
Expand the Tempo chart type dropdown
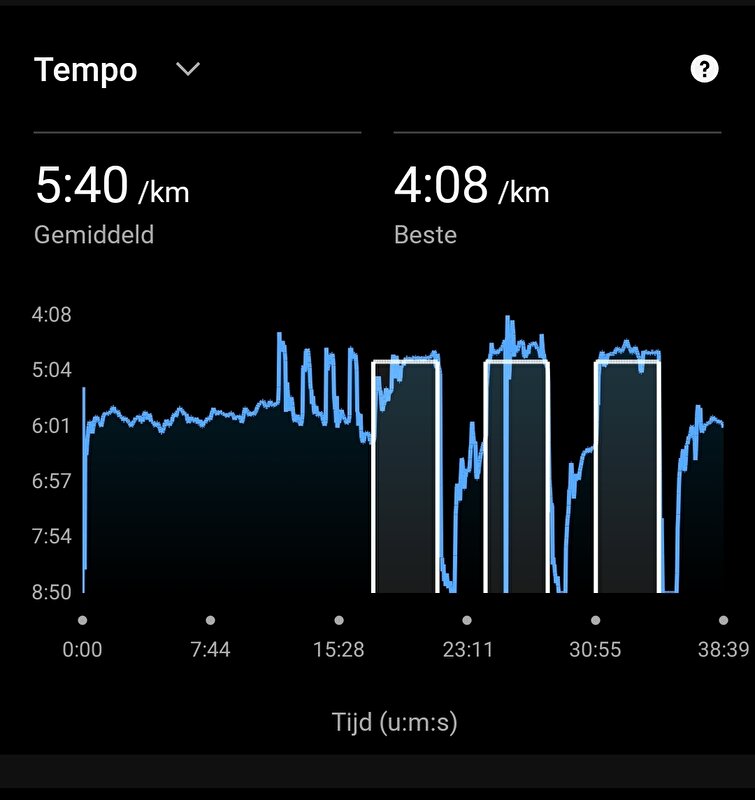187,69
